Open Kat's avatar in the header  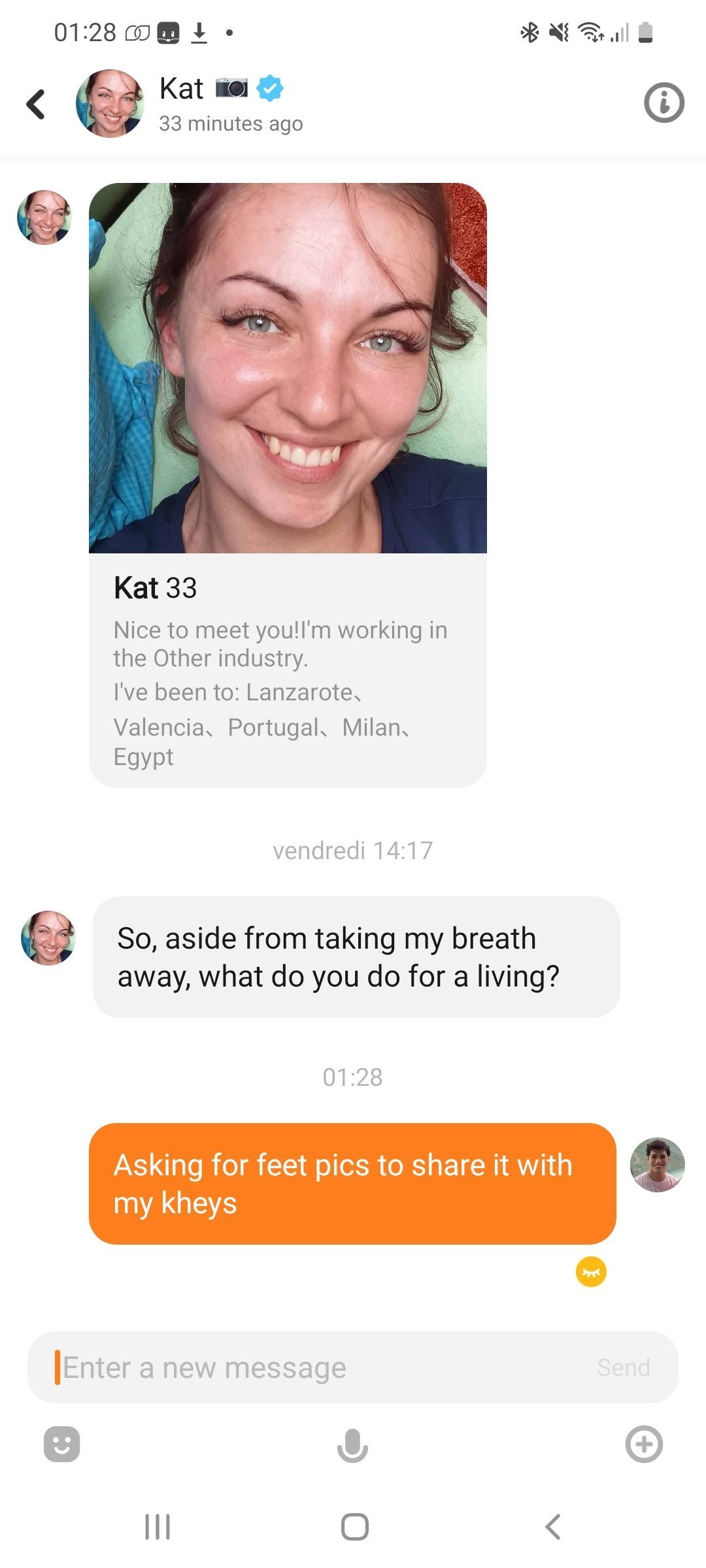tap(110, 103)
